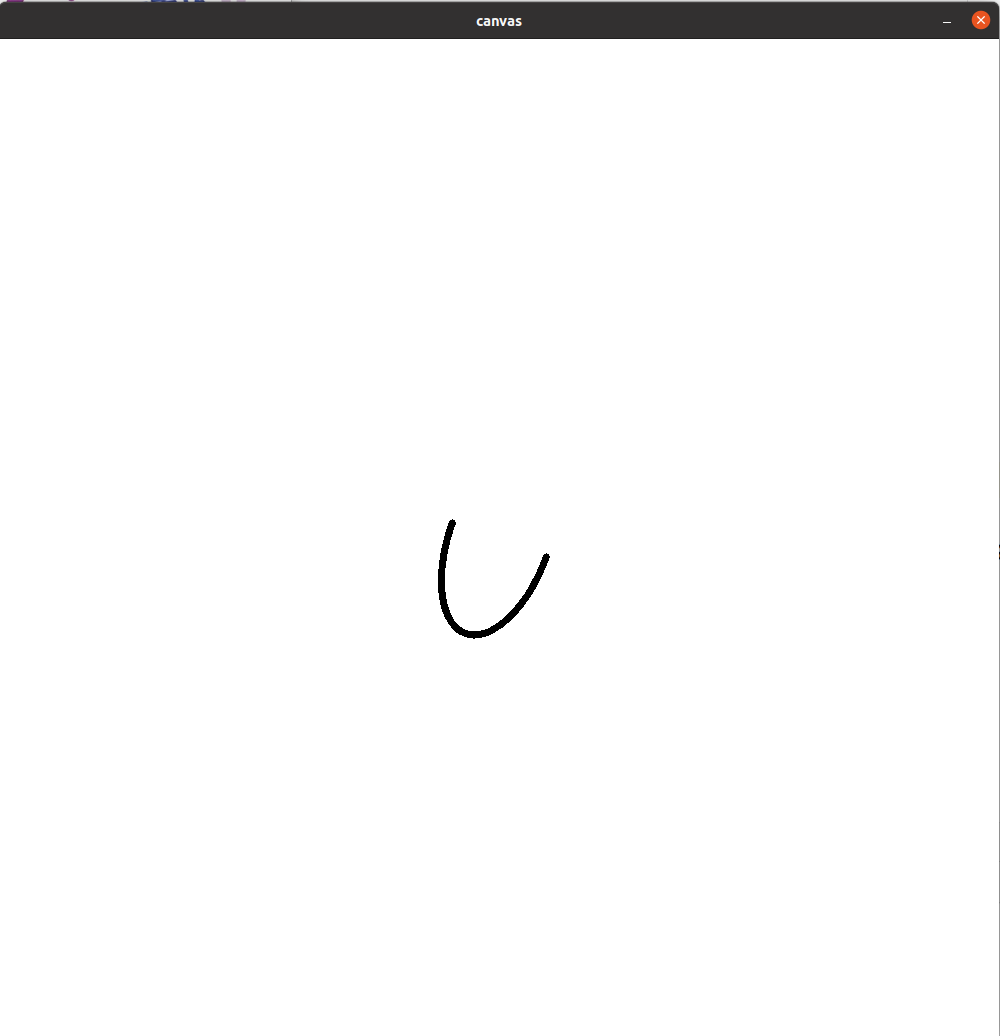Close the canvas window
This screenshot has height=1036, width=1000.
pos(980,21)
